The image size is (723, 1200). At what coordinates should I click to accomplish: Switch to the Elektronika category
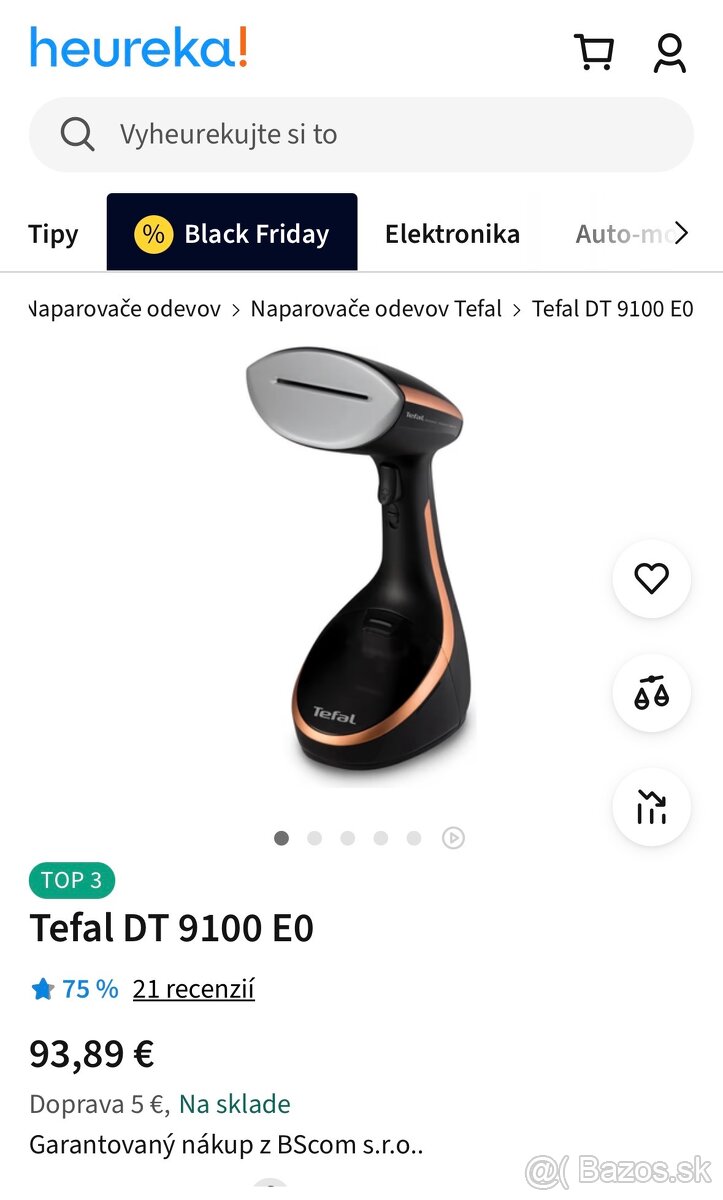(x=452, y=232)
